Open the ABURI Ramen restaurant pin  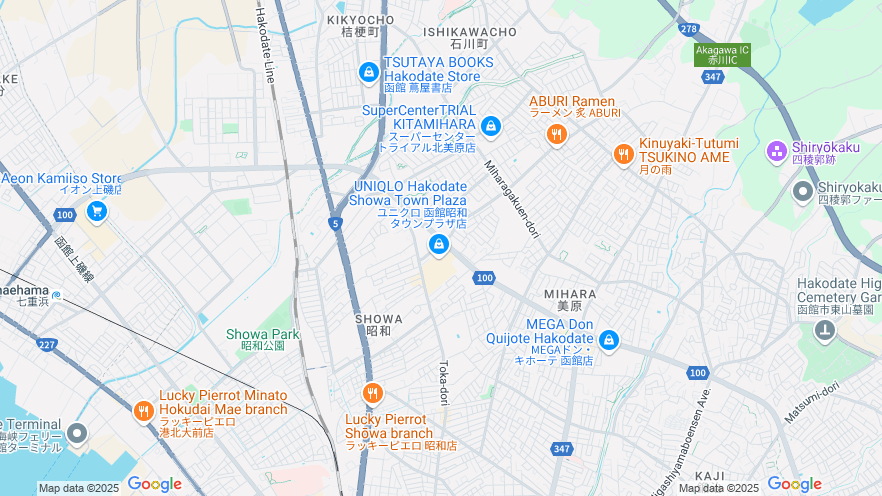pyautogui.click(x=557, y=132)
